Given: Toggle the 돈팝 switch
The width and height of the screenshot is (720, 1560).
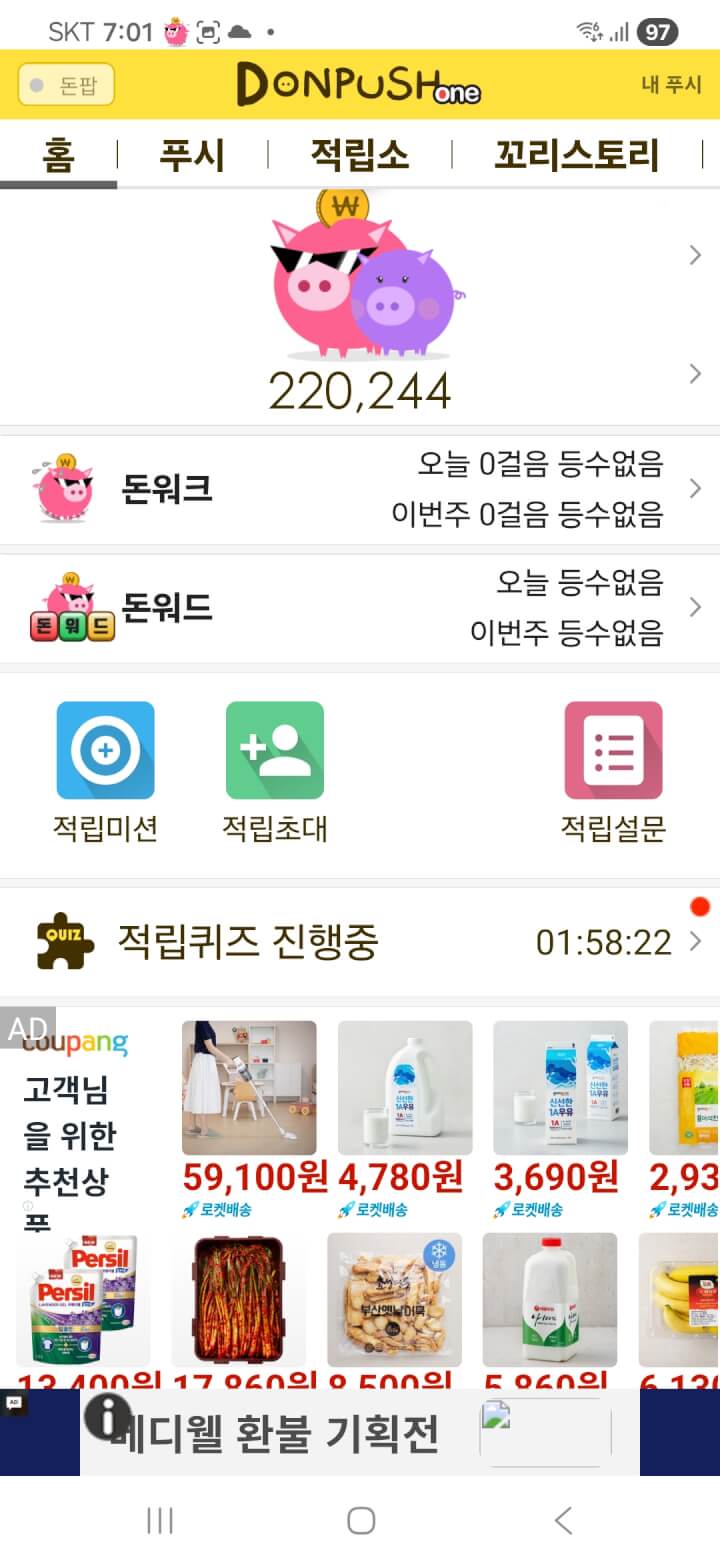Looking at the screenshot, I should tap(66, 86).
